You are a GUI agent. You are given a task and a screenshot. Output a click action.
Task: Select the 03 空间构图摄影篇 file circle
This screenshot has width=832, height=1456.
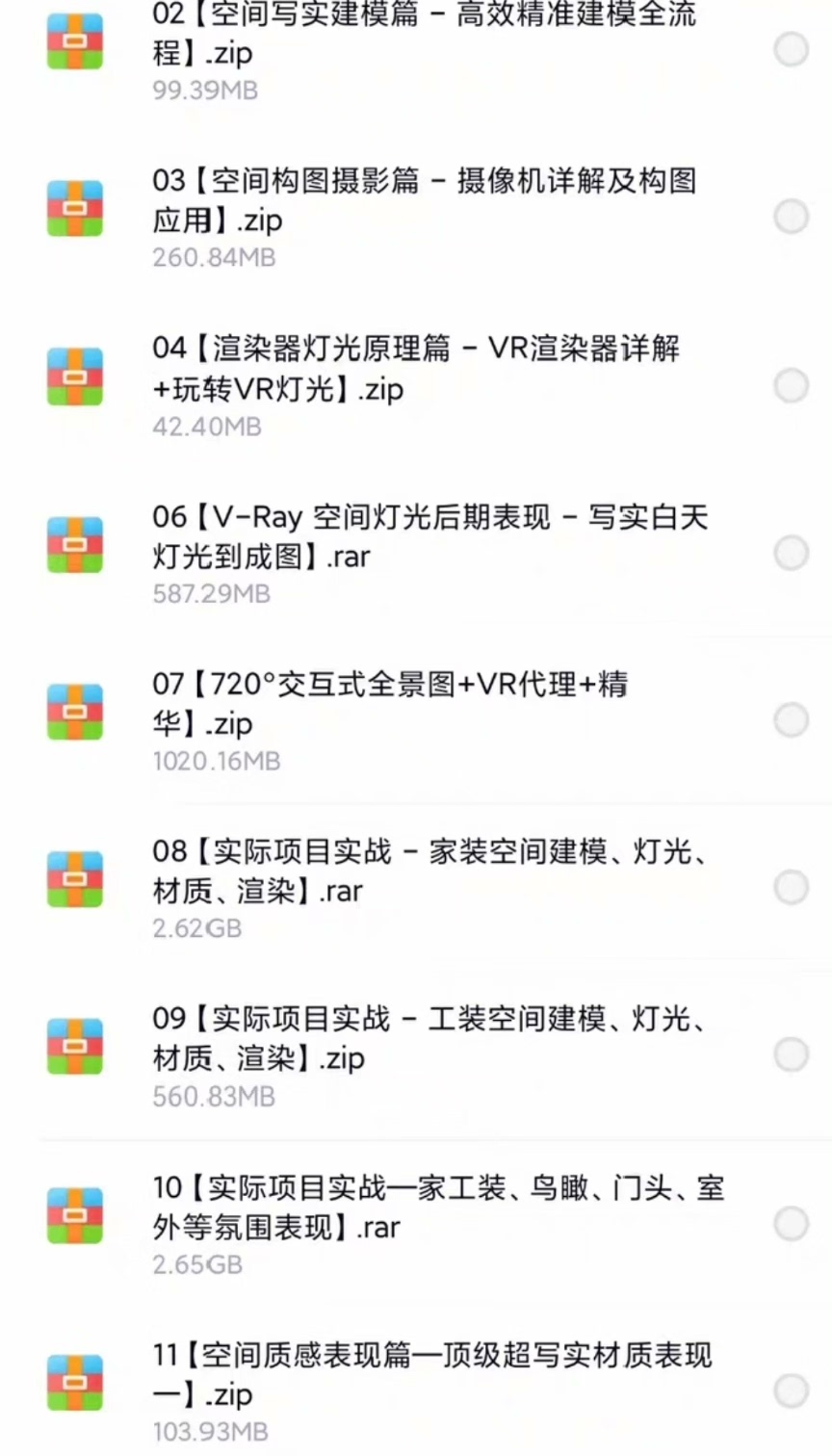click(792, 217)
